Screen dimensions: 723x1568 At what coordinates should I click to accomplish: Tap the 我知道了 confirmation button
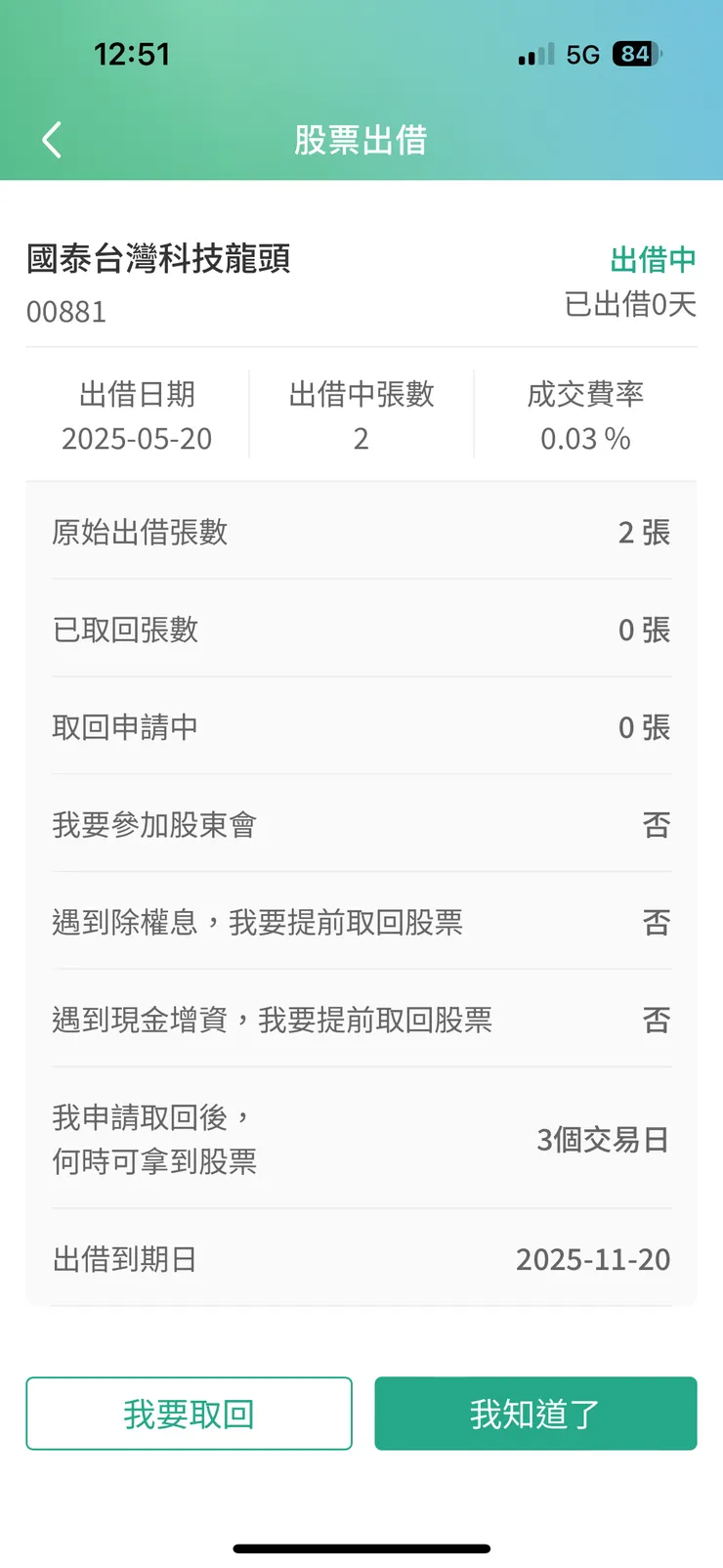pos(535,1413)
